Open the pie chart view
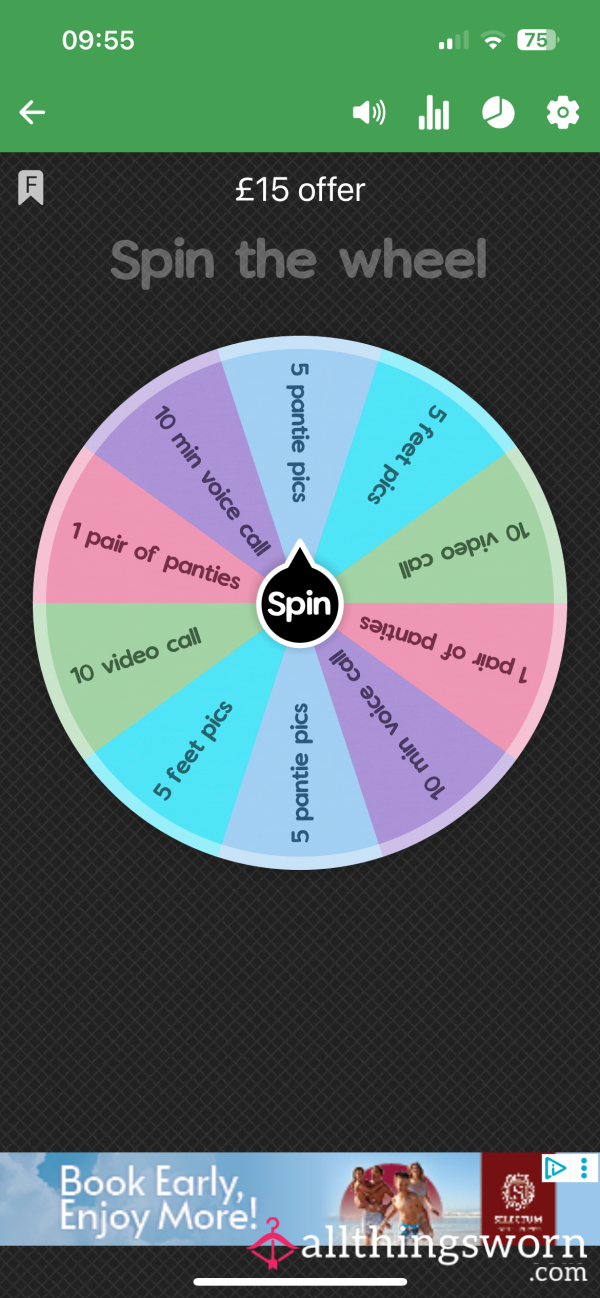This screenshot has width=600, height=1298. 498,113
